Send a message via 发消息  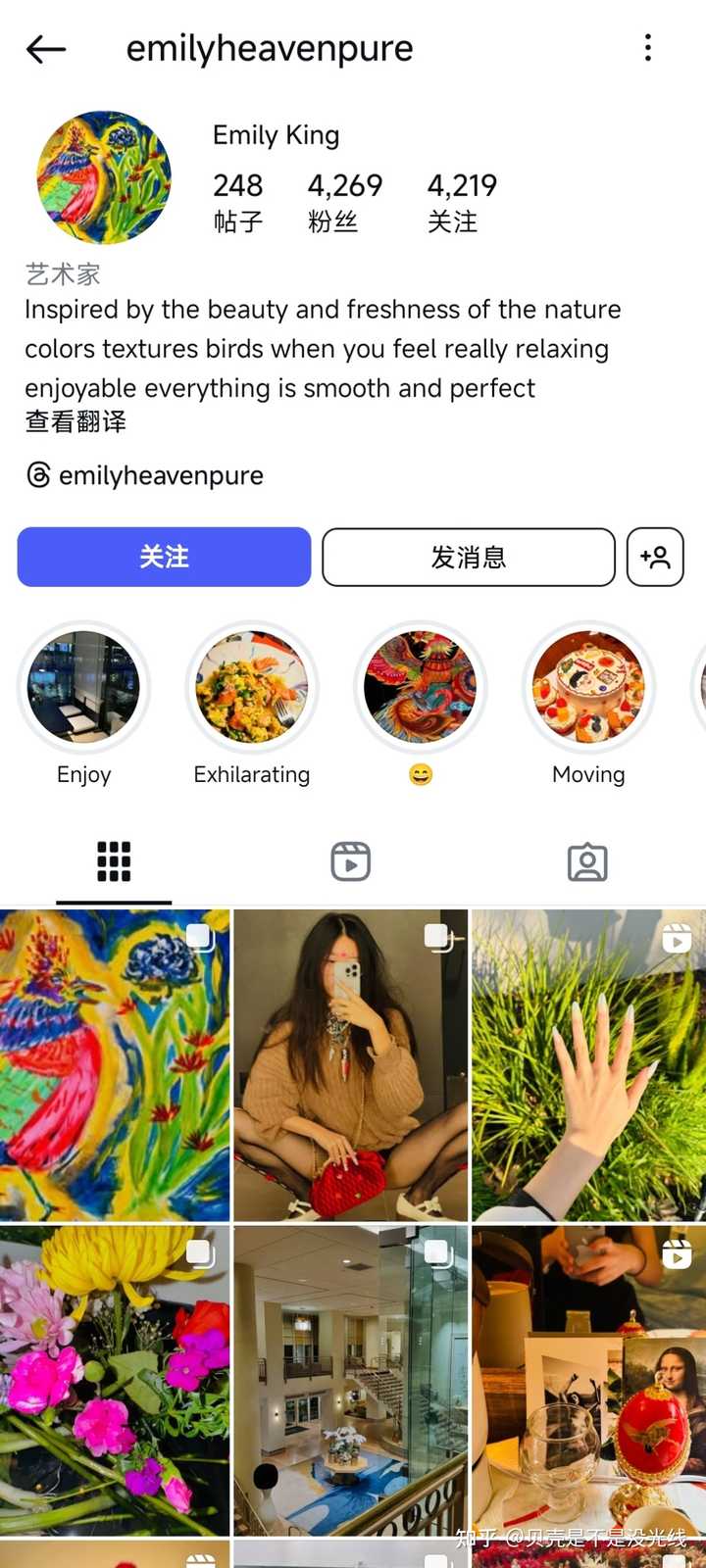468,557
